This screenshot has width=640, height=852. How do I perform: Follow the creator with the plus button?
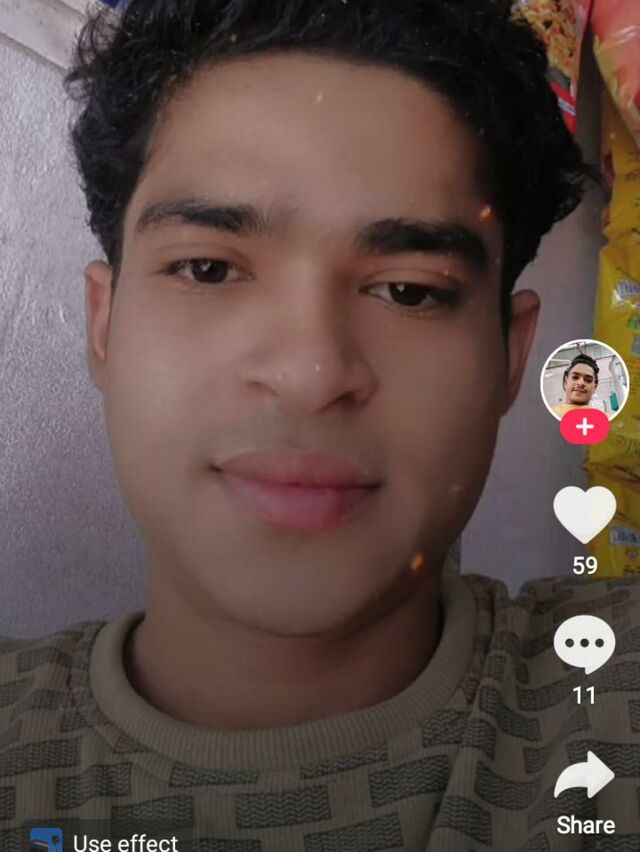click(584, 427)
